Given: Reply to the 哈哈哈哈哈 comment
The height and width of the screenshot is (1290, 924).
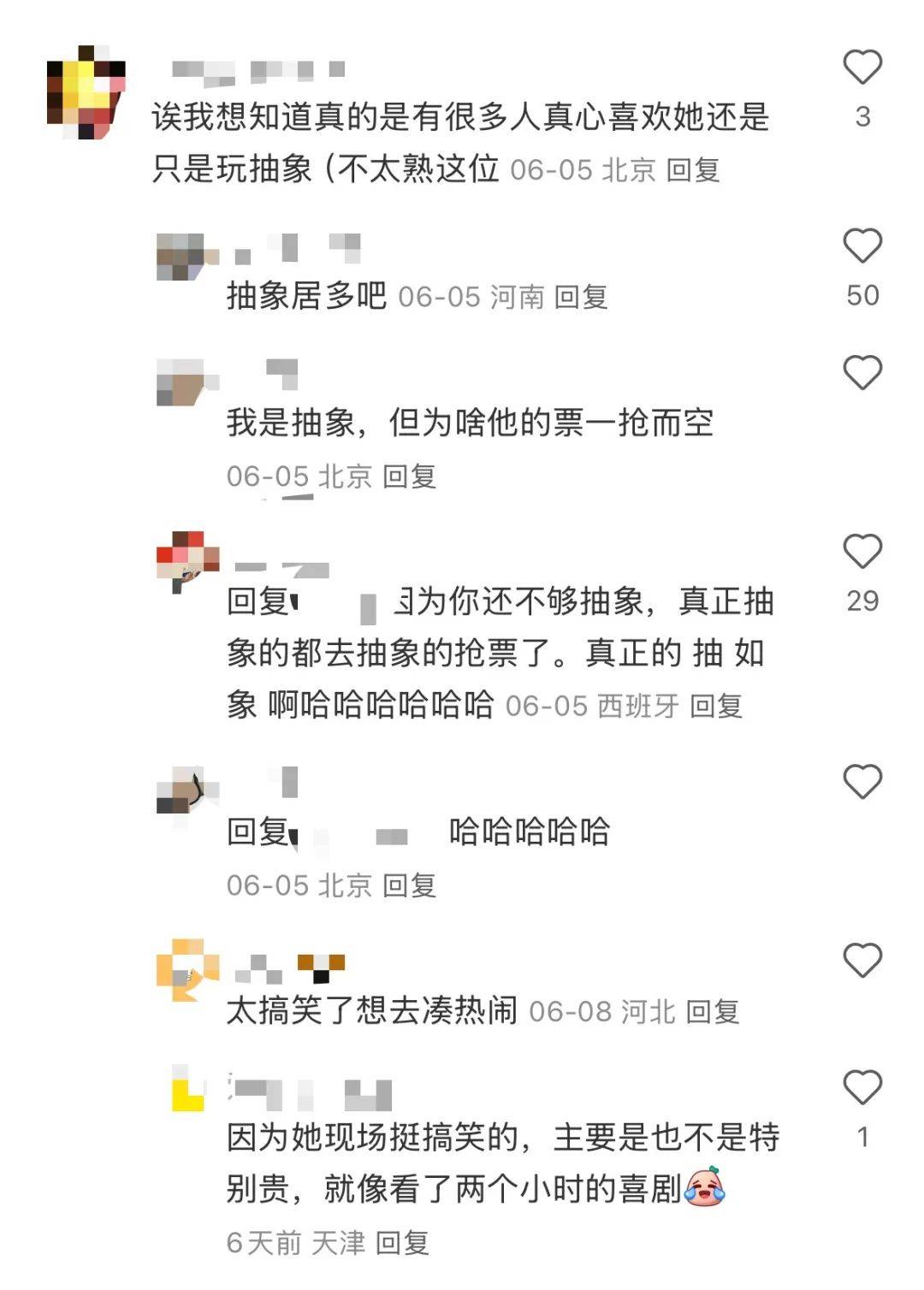Looking at the screenshot, I should (x=409, y=885).
